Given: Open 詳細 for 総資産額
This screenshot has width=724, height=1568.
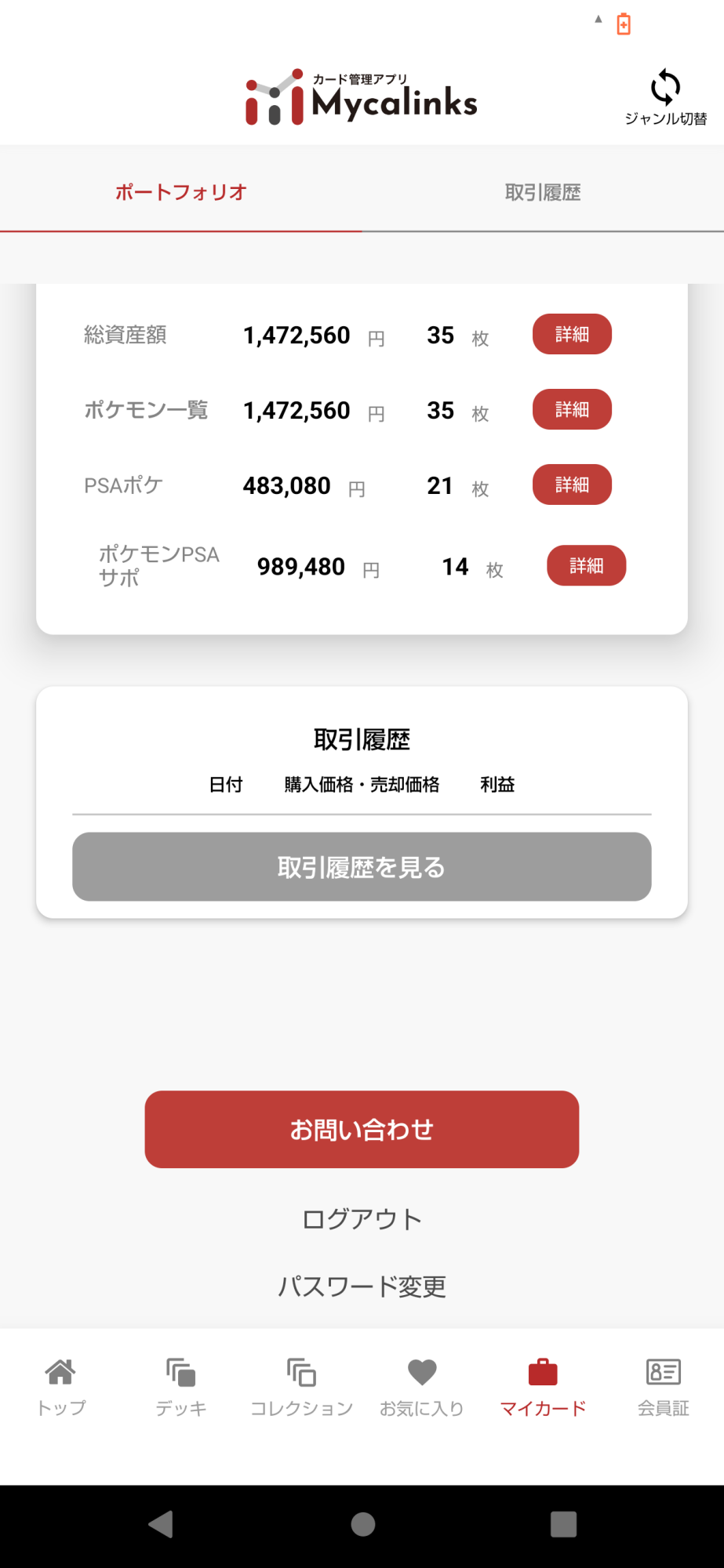Looking at the screenshot, I should click(572, 334).
